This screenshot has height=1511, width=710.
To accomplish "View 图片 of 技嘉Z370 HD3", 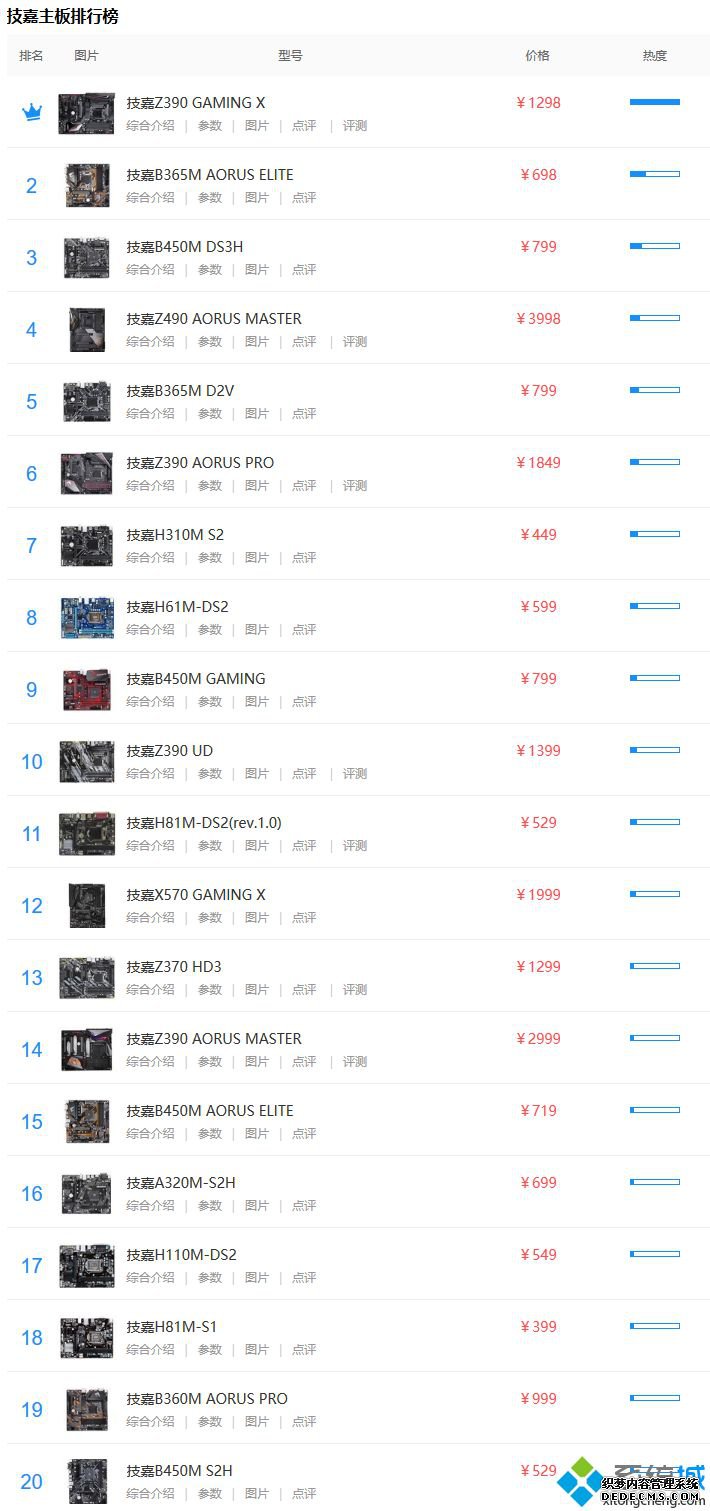I will [257, 990].
